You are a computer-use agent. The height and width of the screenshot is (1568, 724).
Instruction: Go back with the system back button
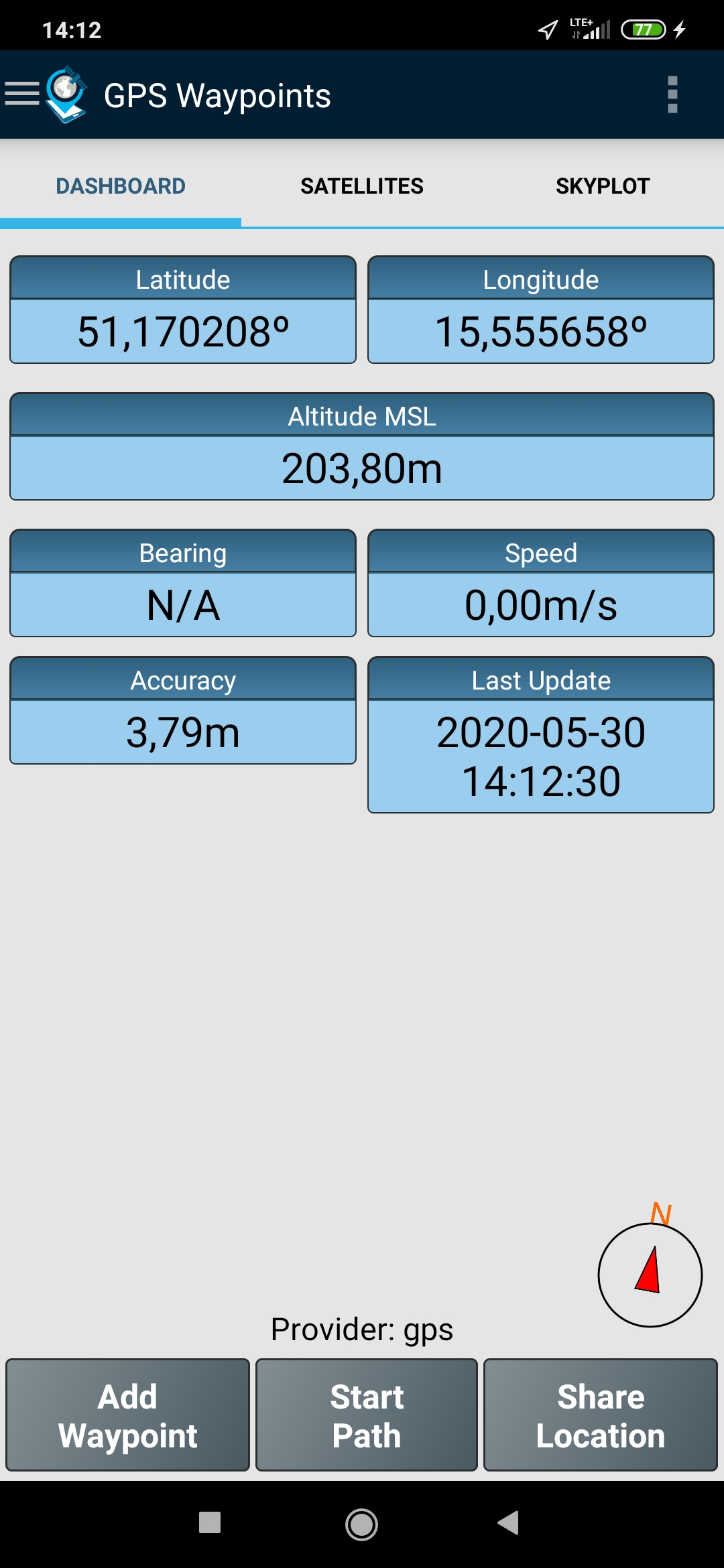pos(508,1522)
